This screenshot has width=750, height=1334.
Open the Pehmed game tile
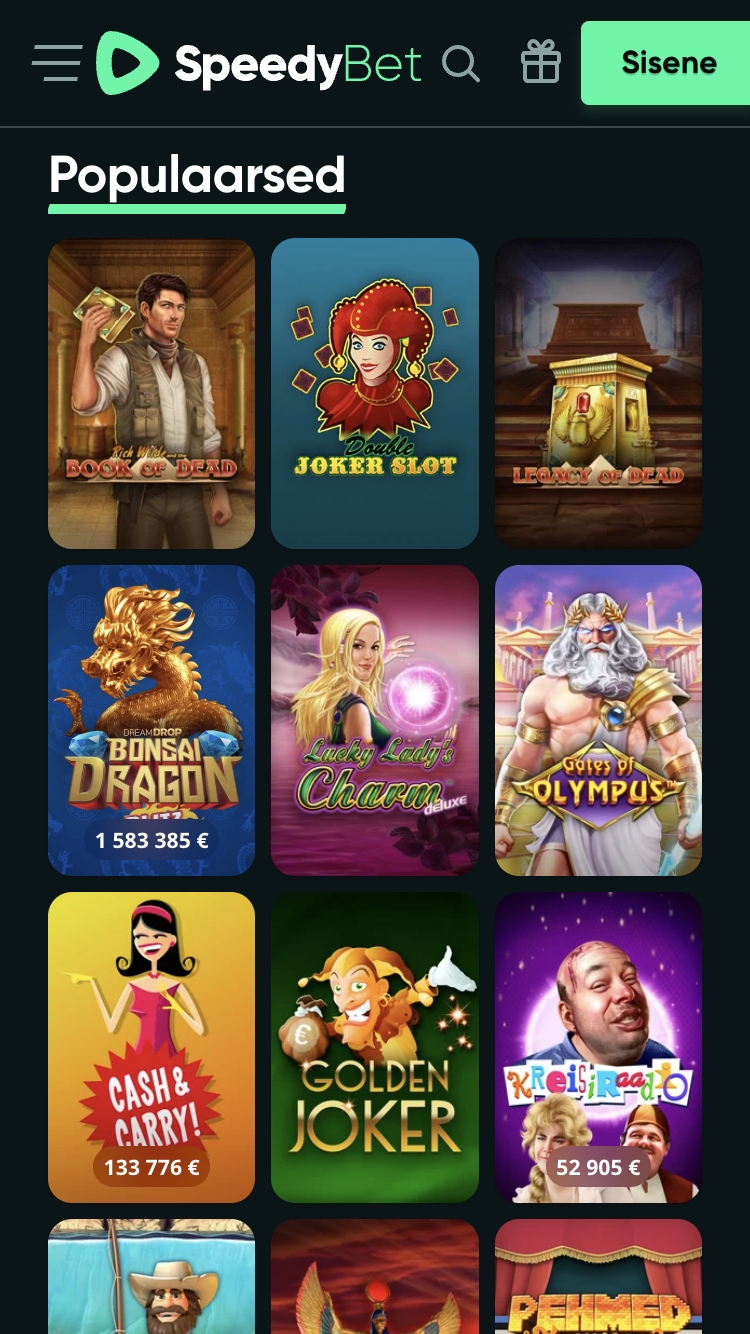coord(598,1280)
